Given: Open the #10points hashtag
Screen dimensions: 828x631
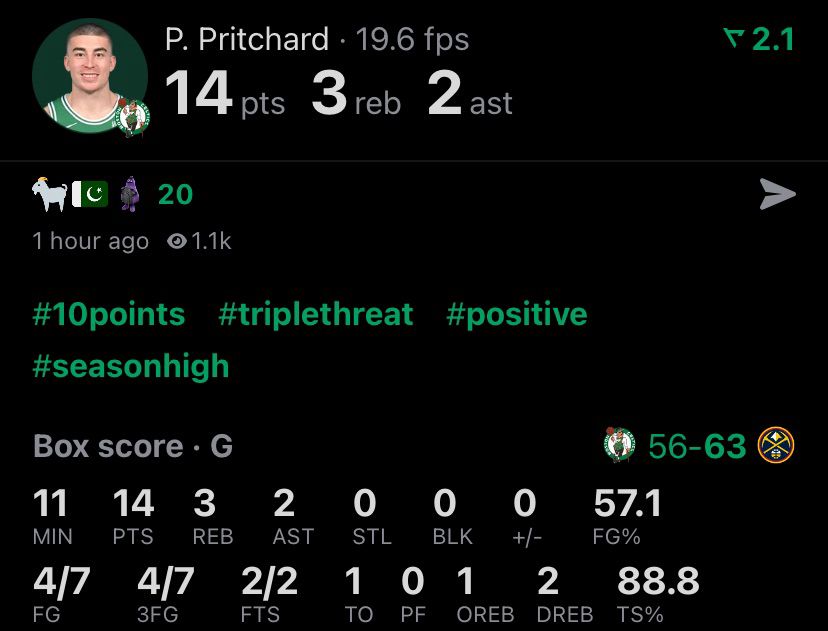Looking at the screenshot, I should 109,315.
